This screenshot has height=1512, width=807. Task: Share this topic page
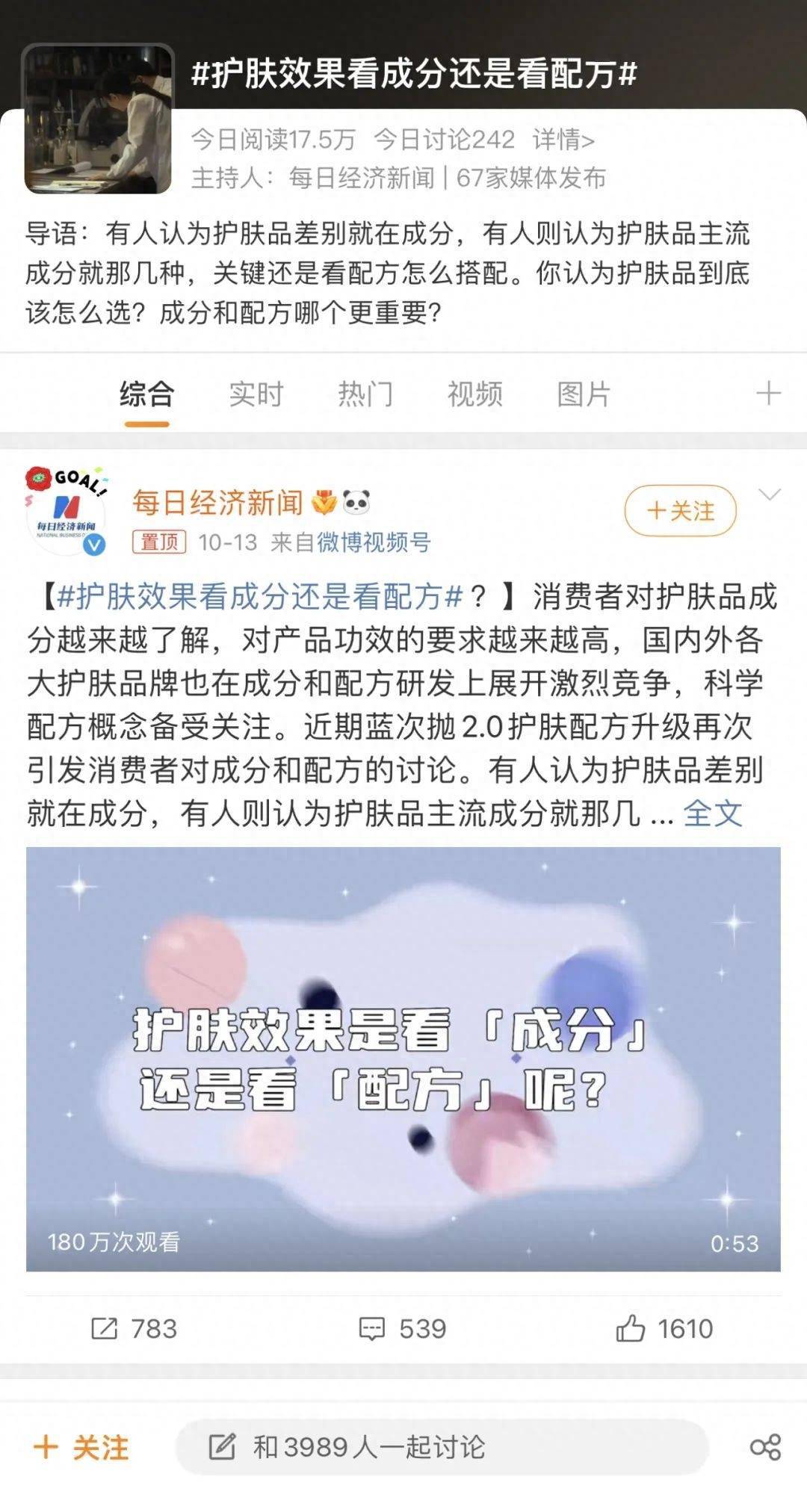pyautogui.click(x=765, y=1448)
